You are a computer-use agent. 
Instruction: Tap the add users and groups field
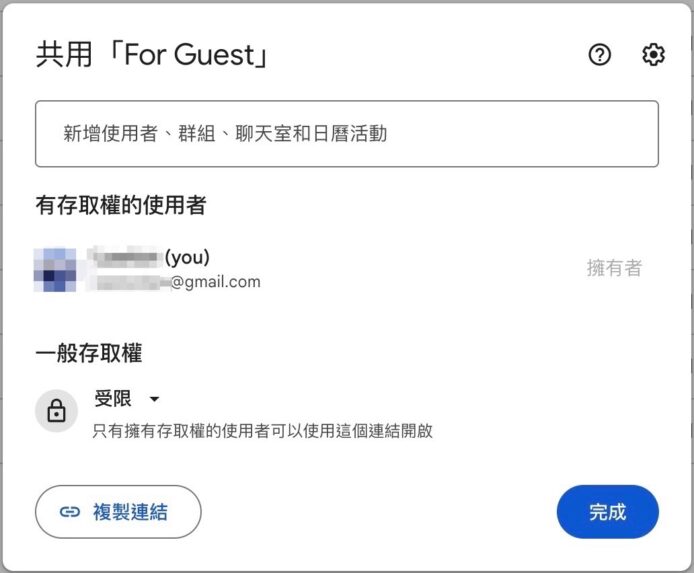(x=346, y=133)
